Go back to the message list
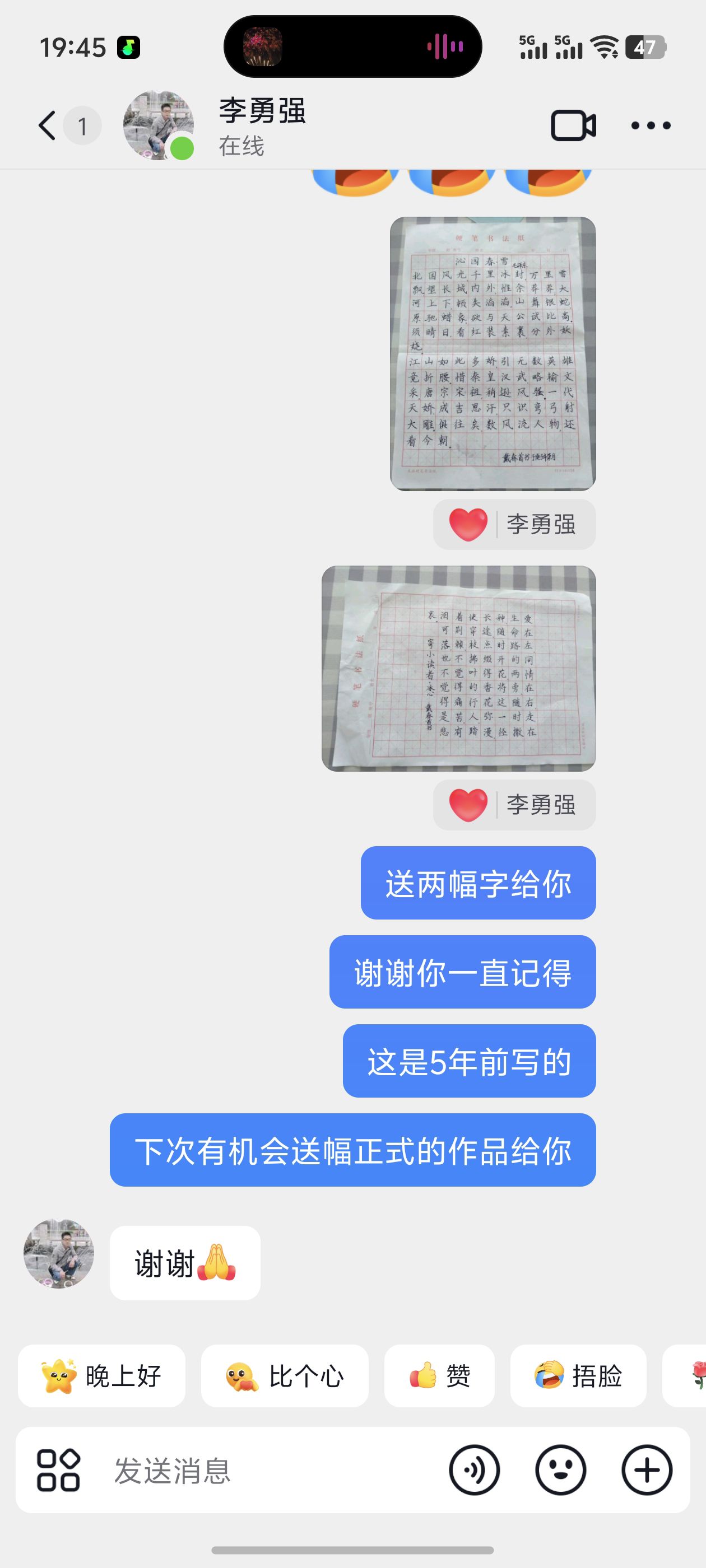The width and height of the screenshot is (706, 1568). [x=48, y=126]
